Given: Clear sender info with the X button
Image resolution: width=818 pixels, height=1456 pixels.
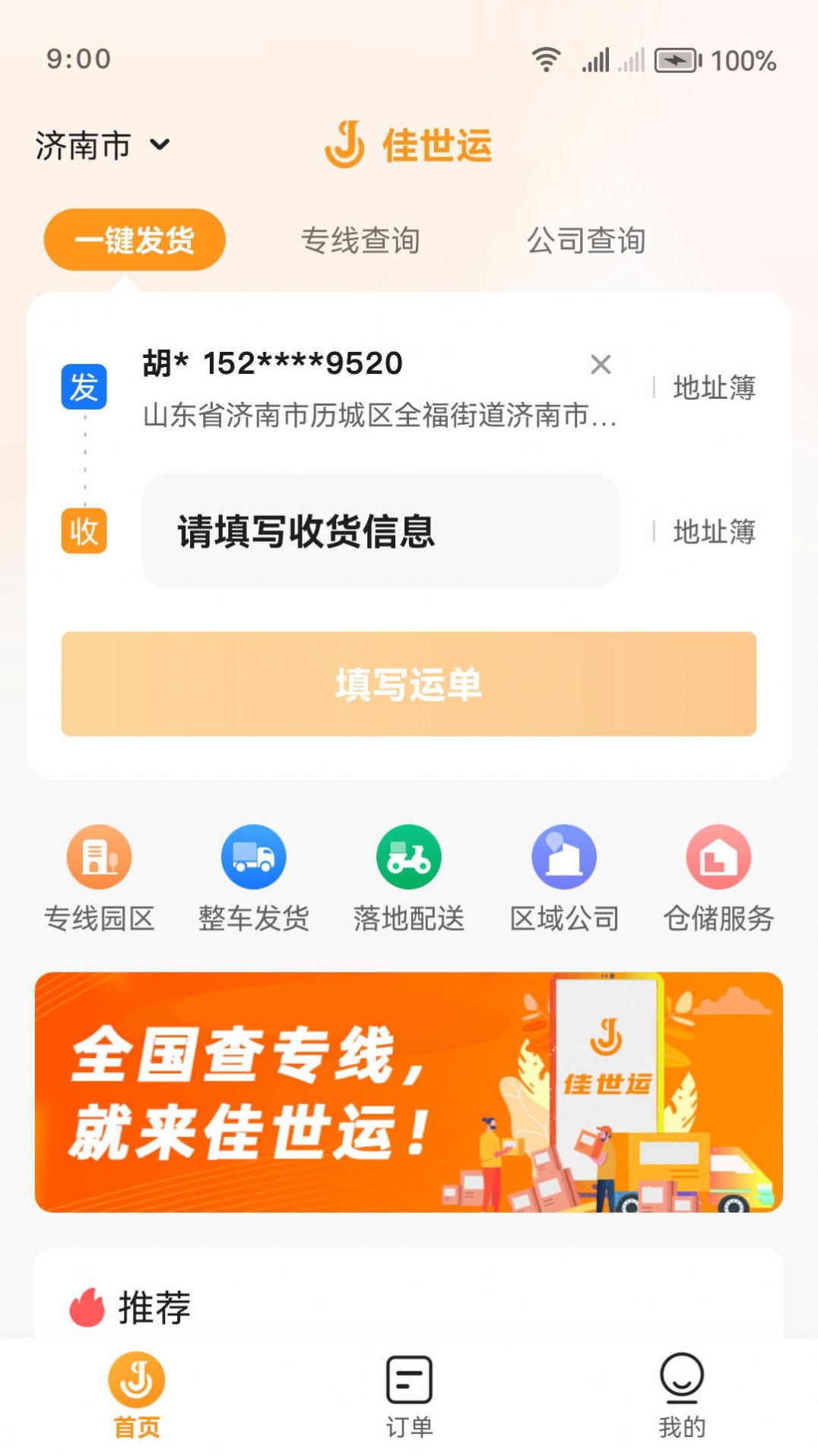Looking at the screenshot, I should (601, 365).
